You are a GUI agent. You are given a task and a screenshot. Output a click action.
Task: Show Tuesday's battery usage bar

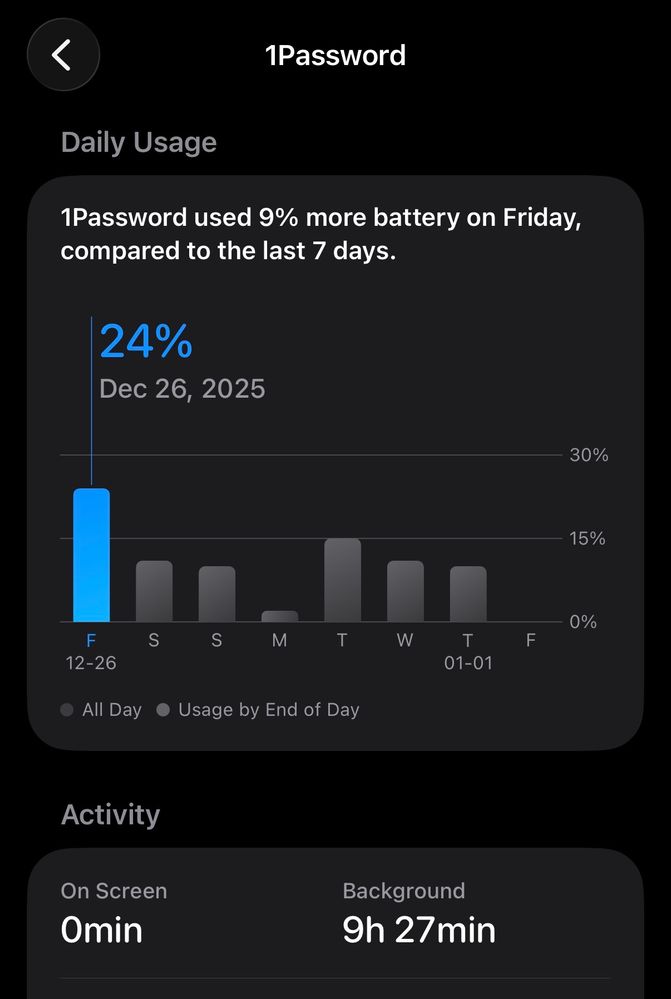(342, 581)
